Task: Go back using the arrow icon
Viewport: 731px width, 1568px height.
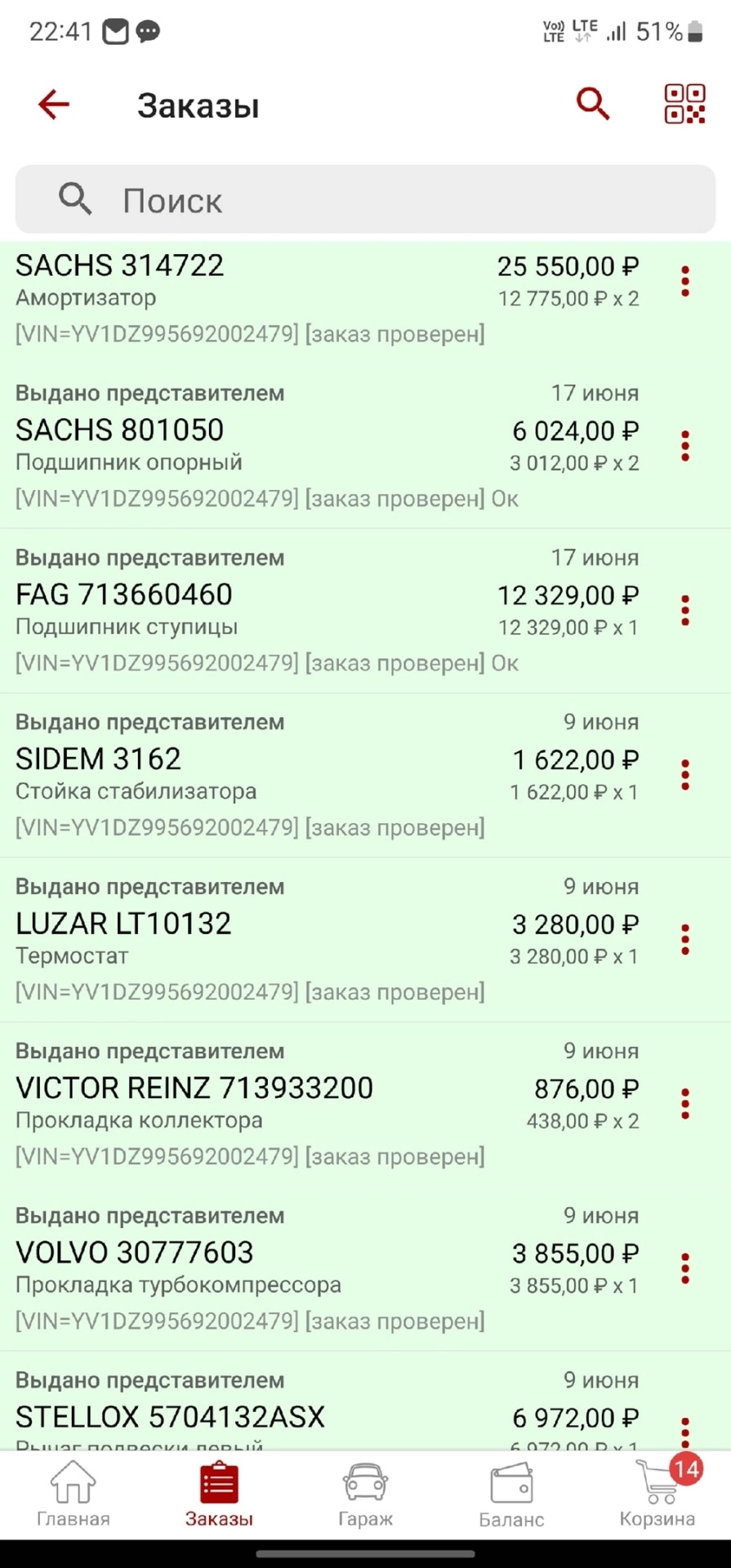Action: [x=52, y=105]
